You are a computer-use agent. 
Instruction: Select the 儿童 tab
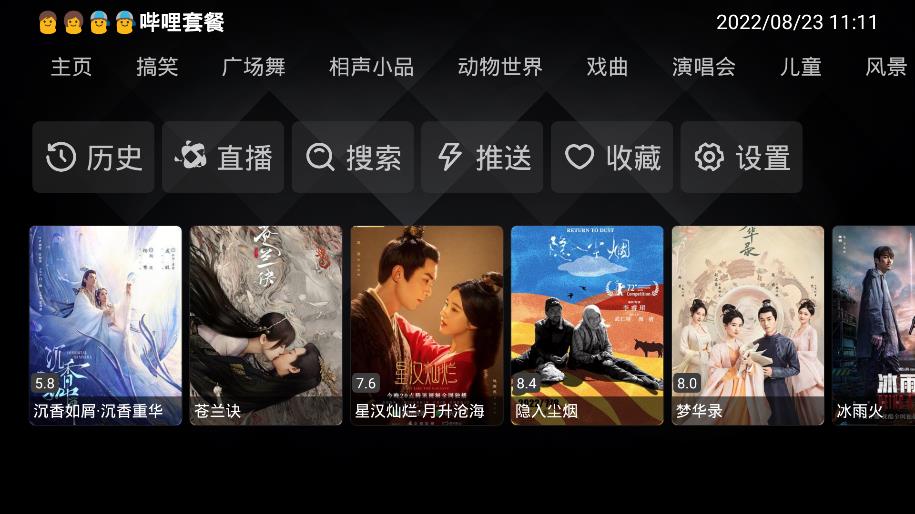(800, 67)
